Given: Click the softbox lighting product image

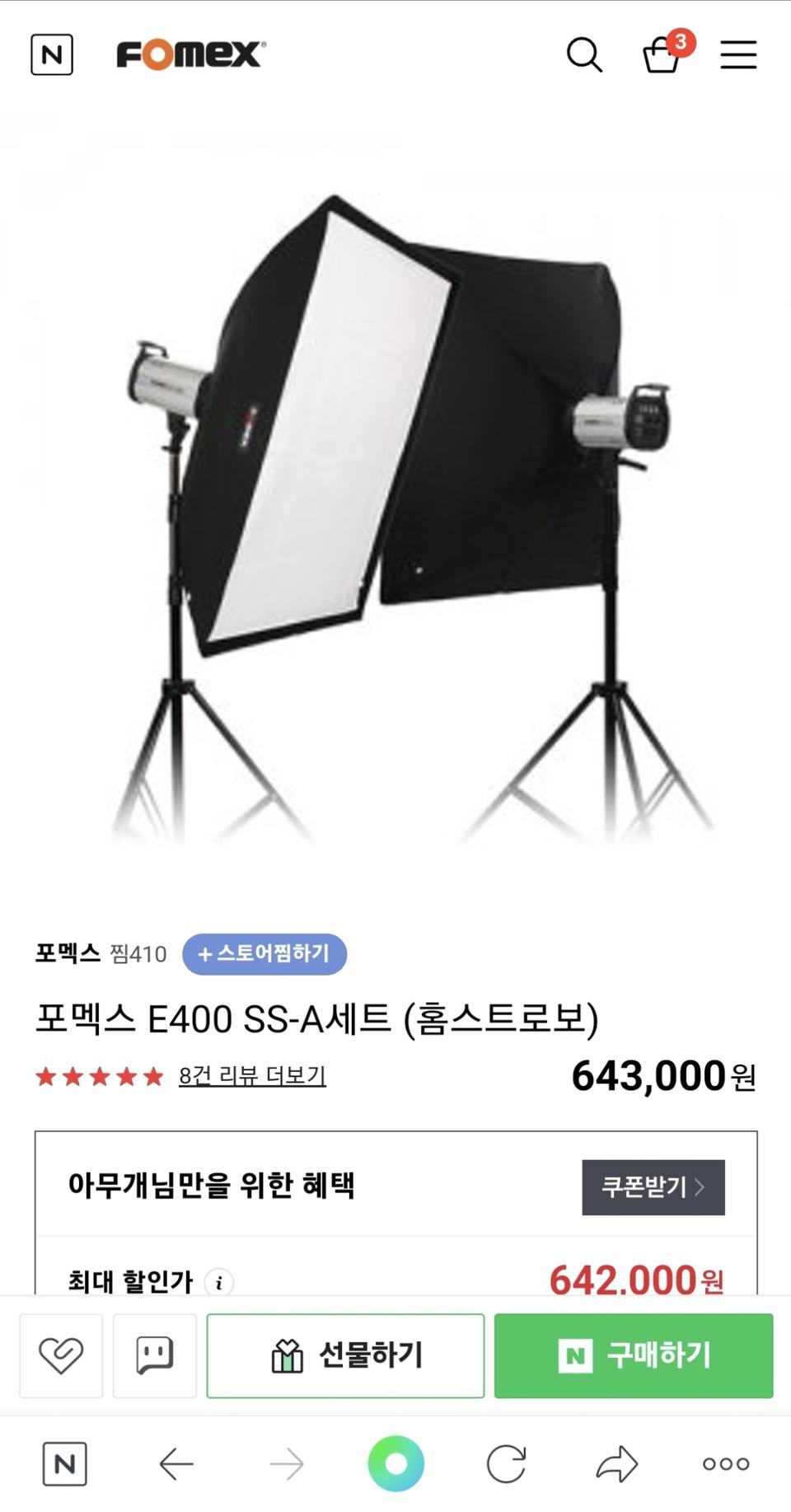Looking at the screenshot, I should [395, 511].
